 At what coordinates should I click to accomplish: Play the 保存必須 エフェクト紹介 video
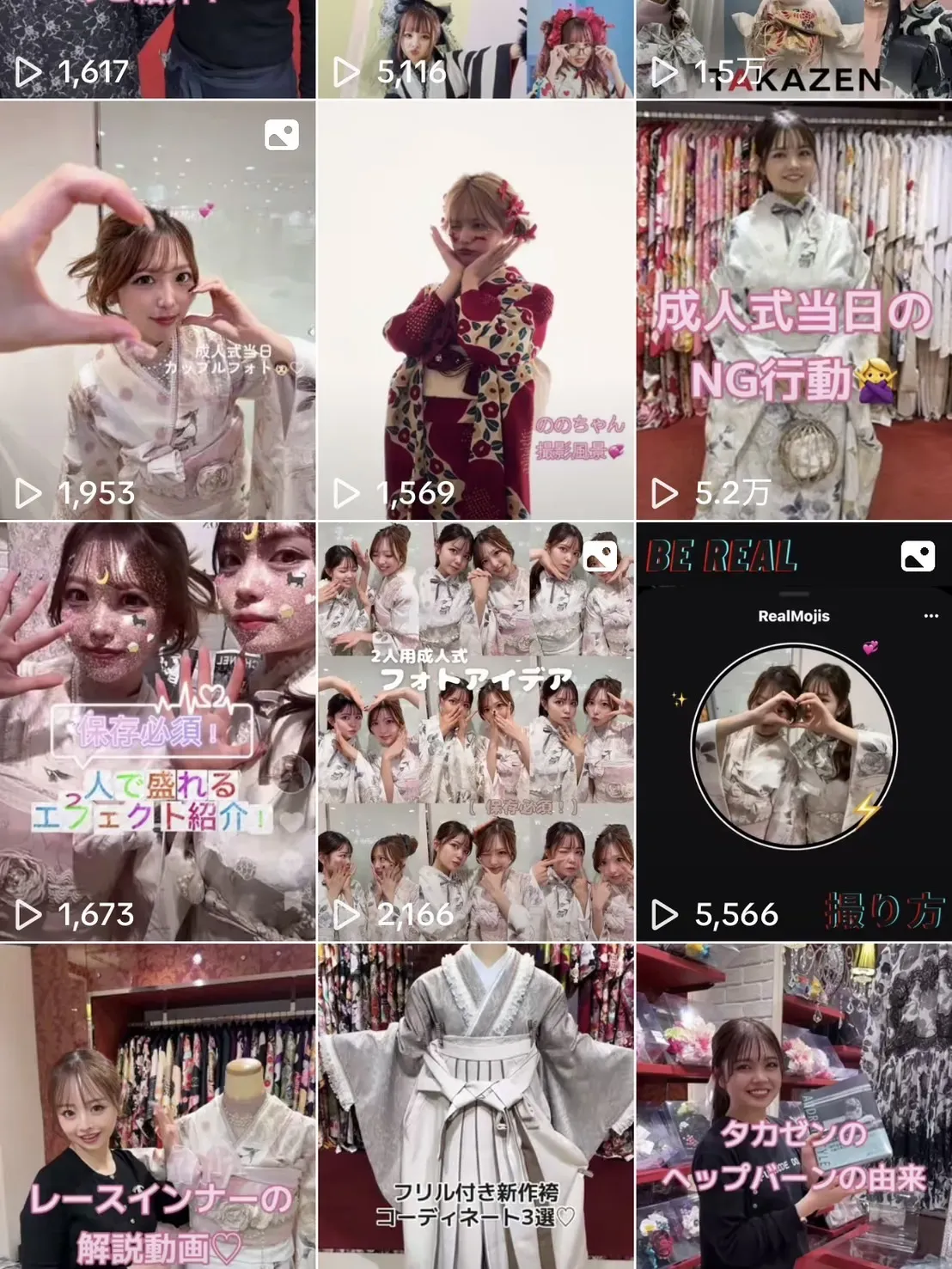[x=157, y=730]
